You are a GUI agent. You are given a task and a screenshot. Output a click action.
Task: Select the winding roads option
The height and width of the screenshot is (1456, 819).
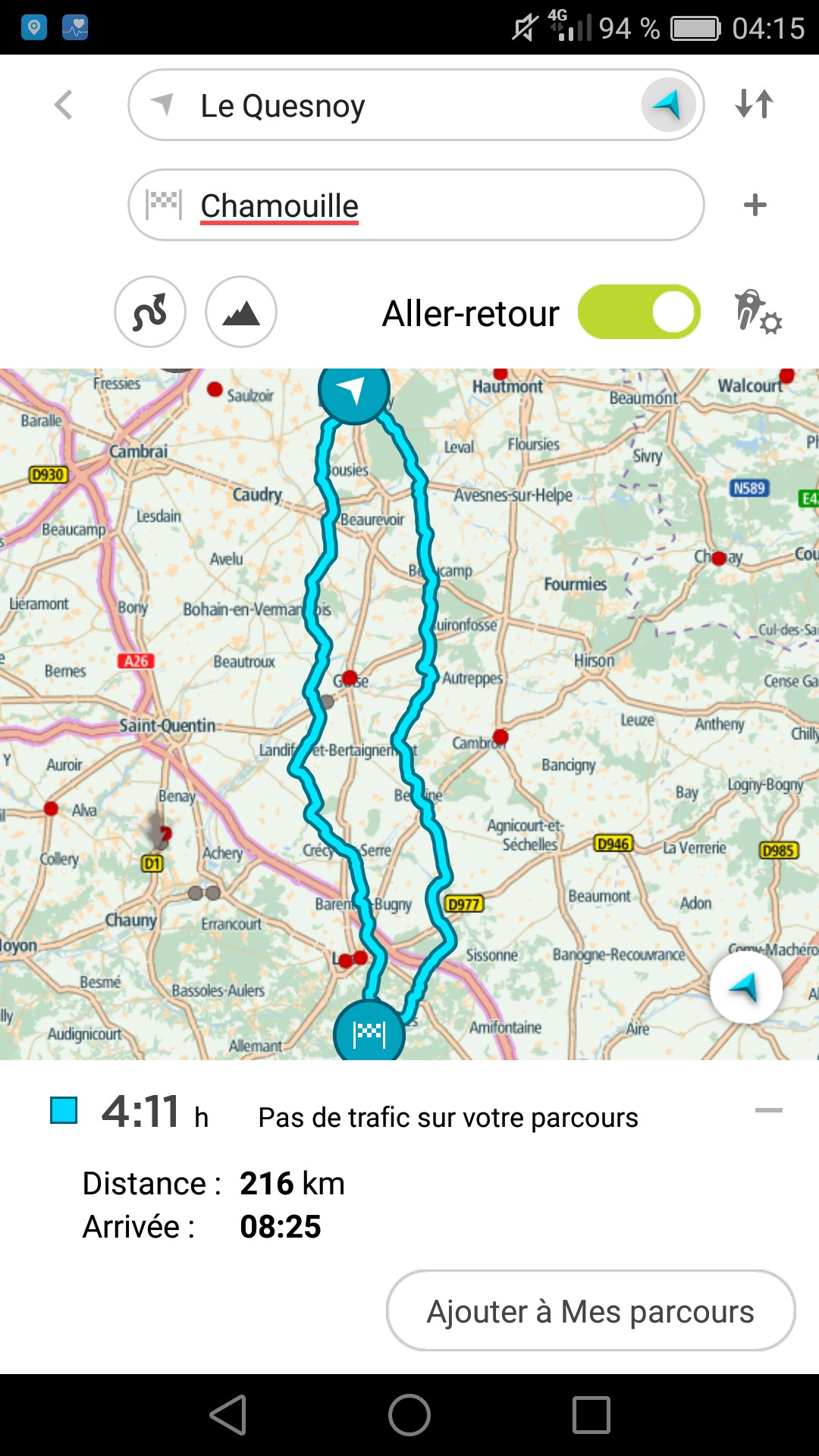pos(150,312)
